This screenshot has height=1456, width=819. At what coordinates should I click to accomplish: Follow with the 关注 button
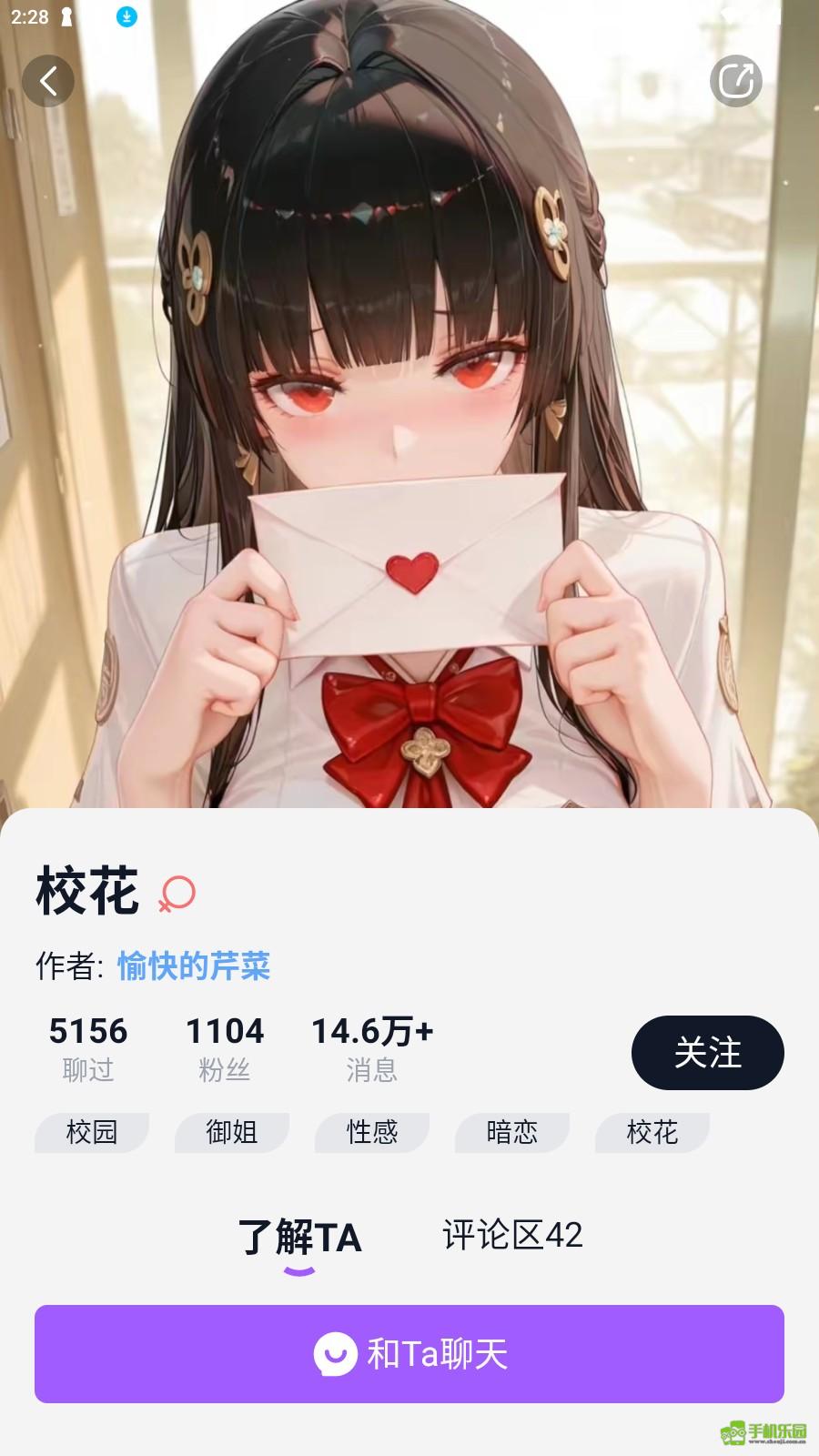tap(707, 1053)
